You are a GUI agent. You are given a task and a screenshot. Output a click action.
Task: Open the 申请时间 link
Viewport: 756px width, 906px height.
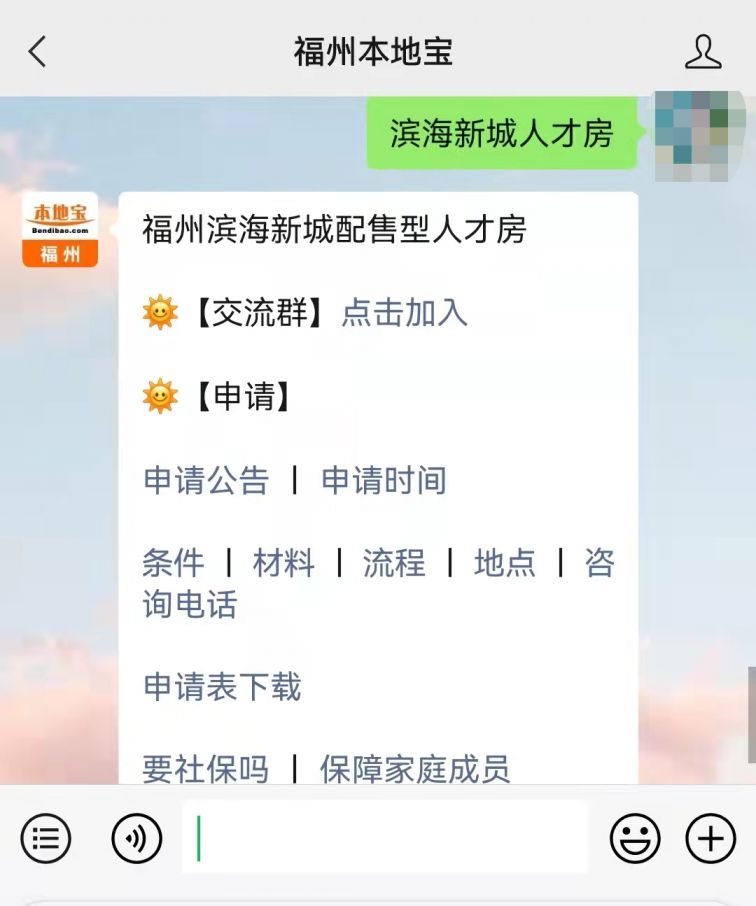coord(383,481)
